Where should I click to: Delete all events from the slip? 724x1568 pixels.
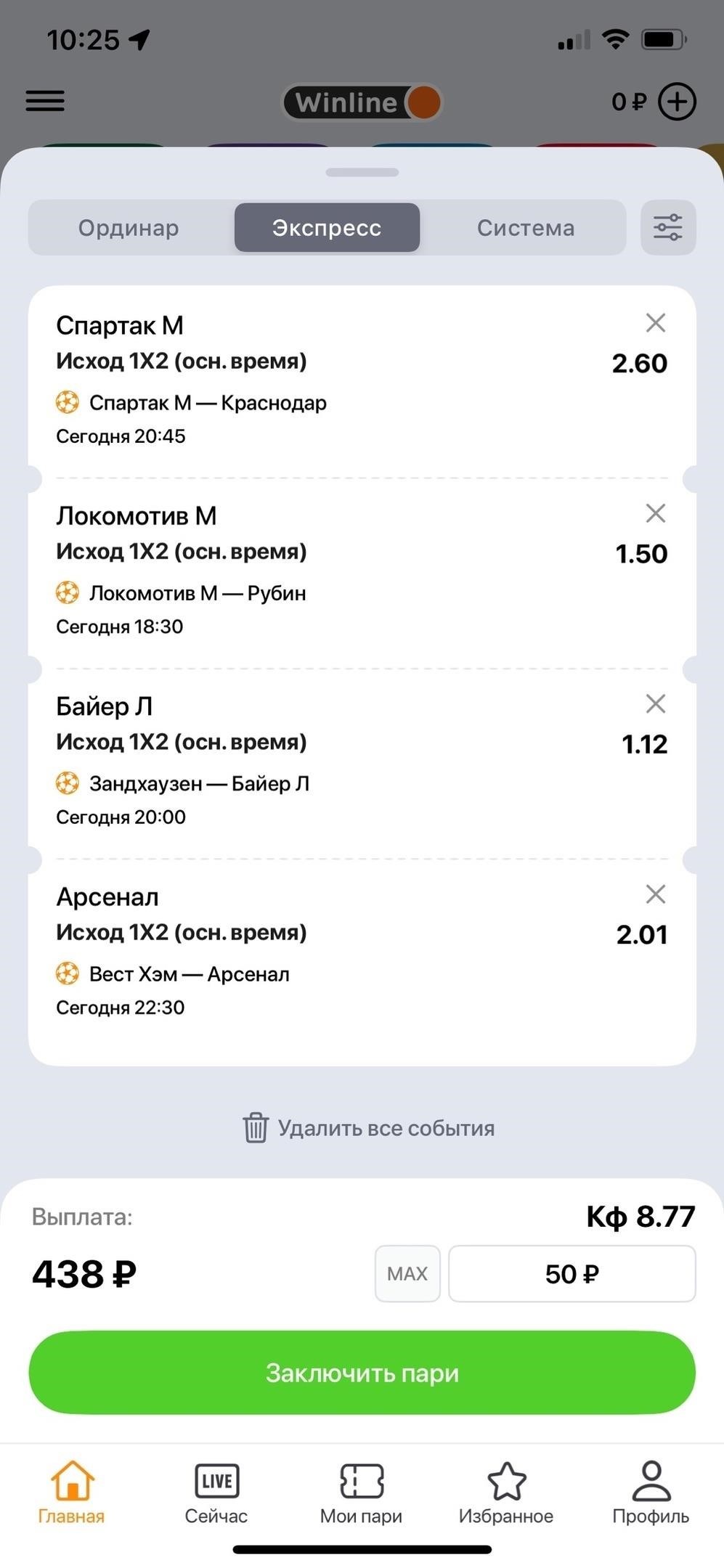point(369,1128)
